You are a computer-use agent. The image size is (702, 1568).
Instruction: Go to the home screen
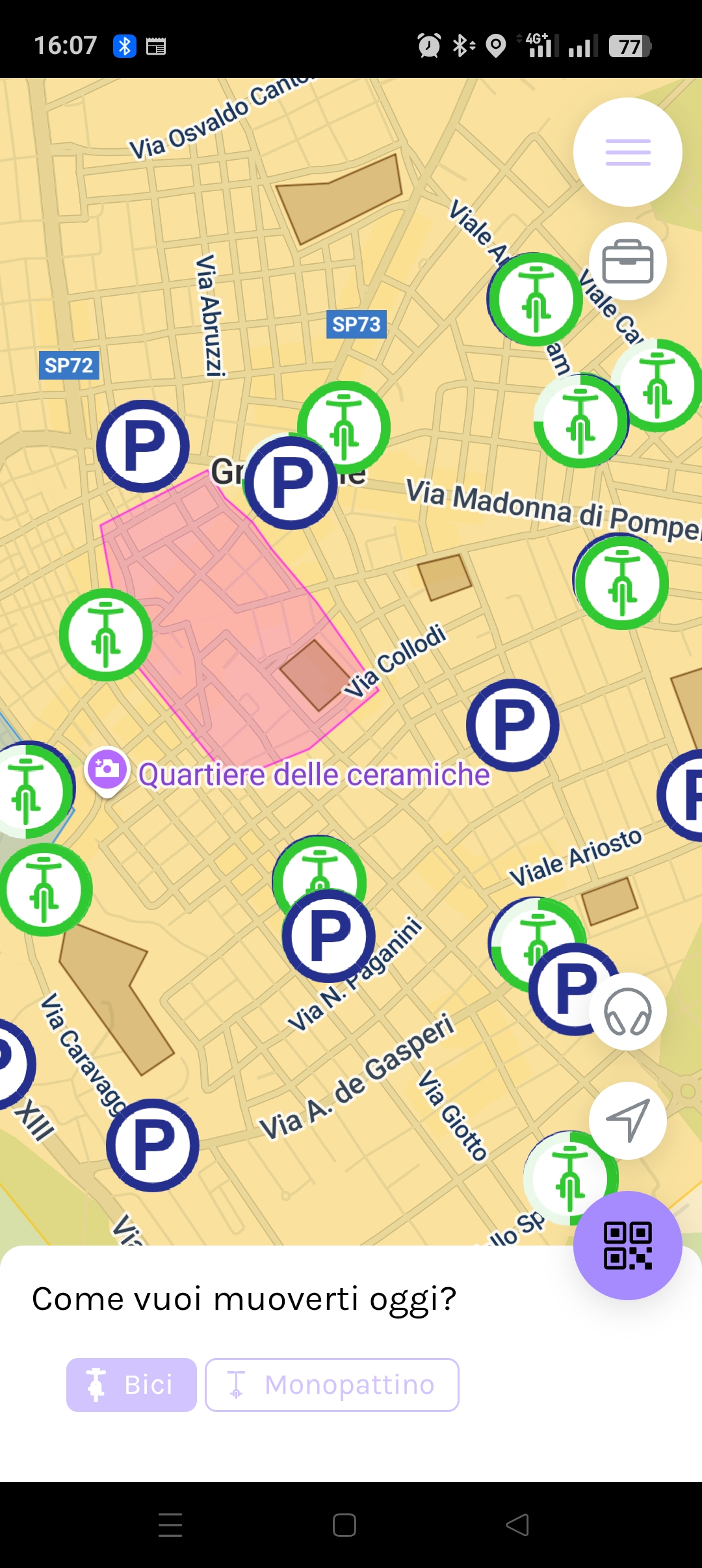(344, 1525)
